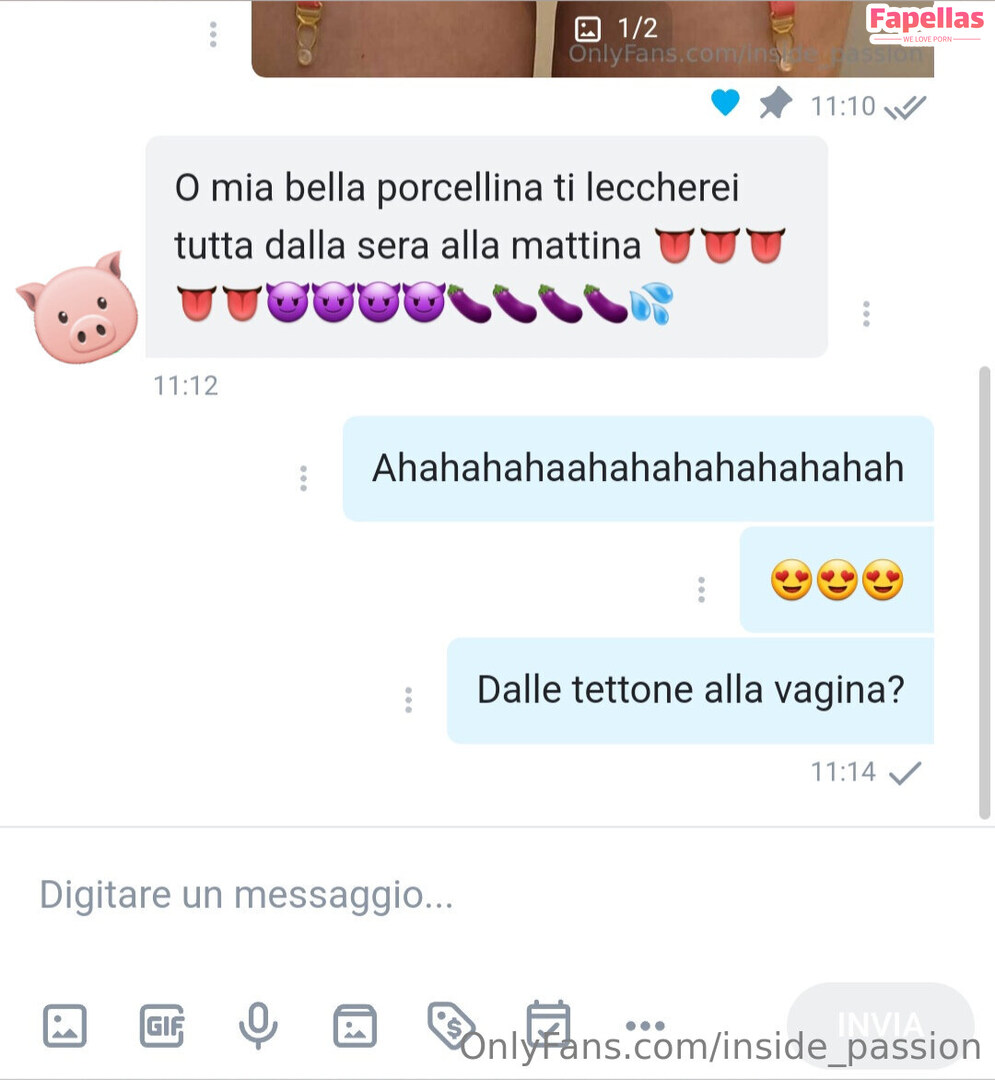Open the media vault icon

pos(354,1025)
